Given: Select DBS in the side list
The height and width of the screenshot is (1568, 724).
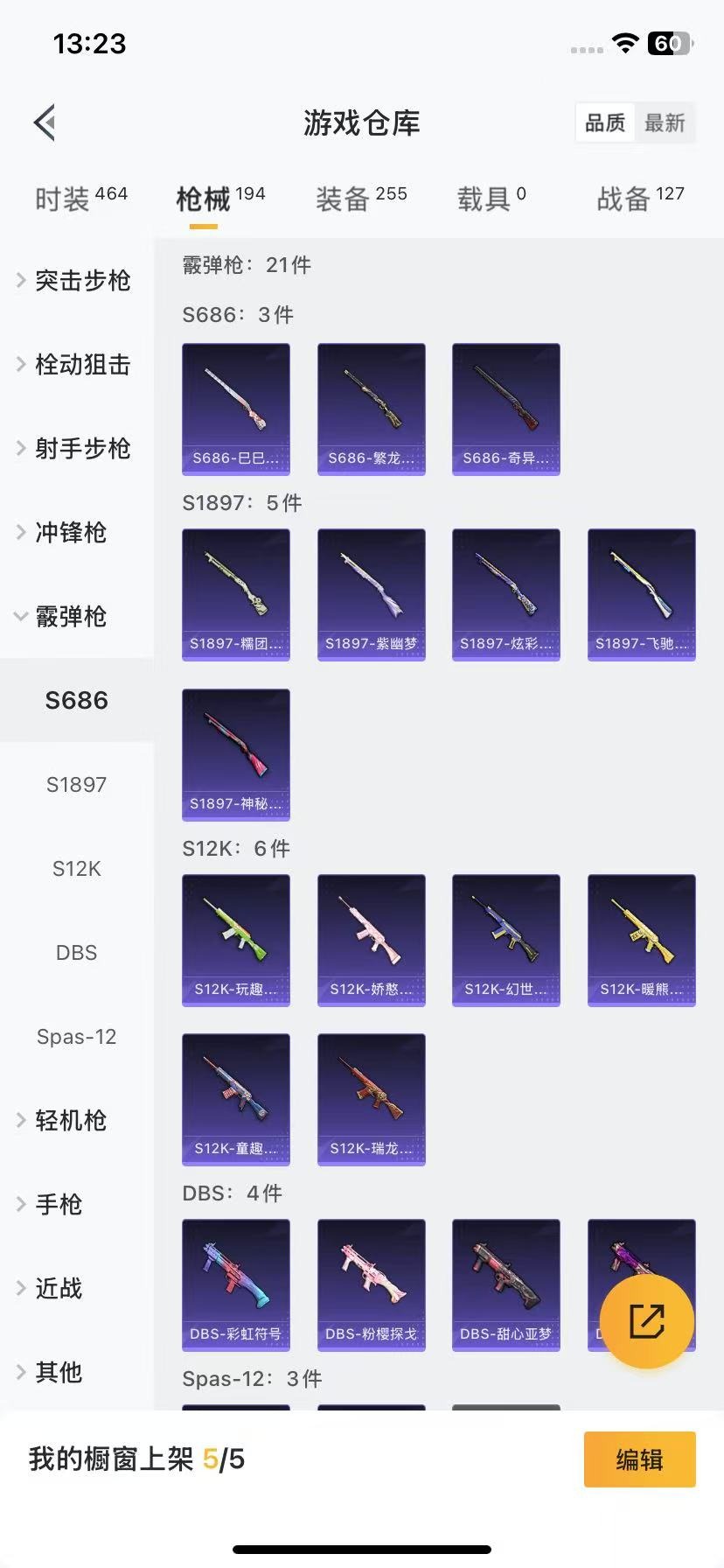Looking at the screenshot, I should coord(77,952).
